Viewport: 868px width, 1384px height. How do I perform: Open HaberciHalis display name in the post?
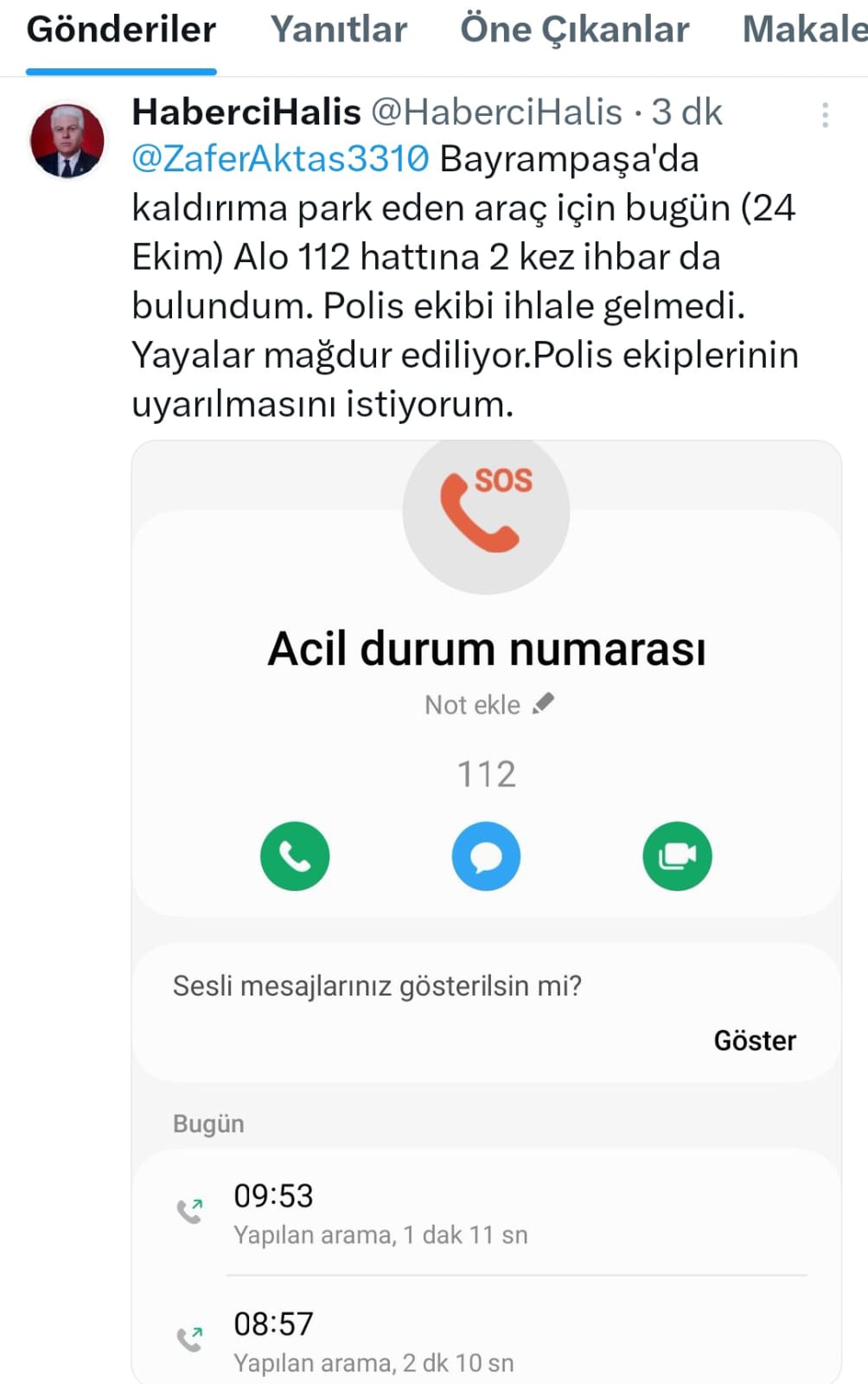pos(246,112)
